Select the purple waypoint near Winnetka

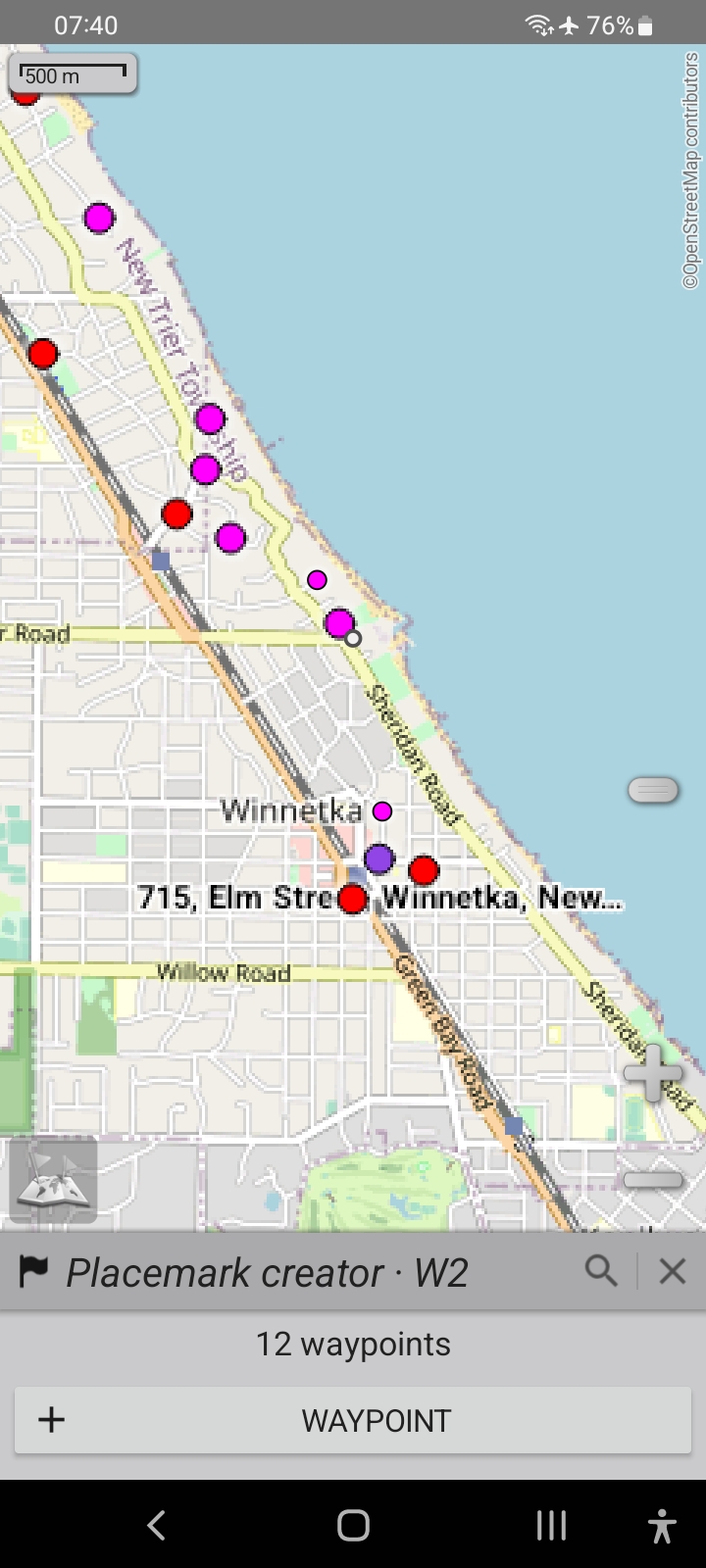tap(378, 858)
